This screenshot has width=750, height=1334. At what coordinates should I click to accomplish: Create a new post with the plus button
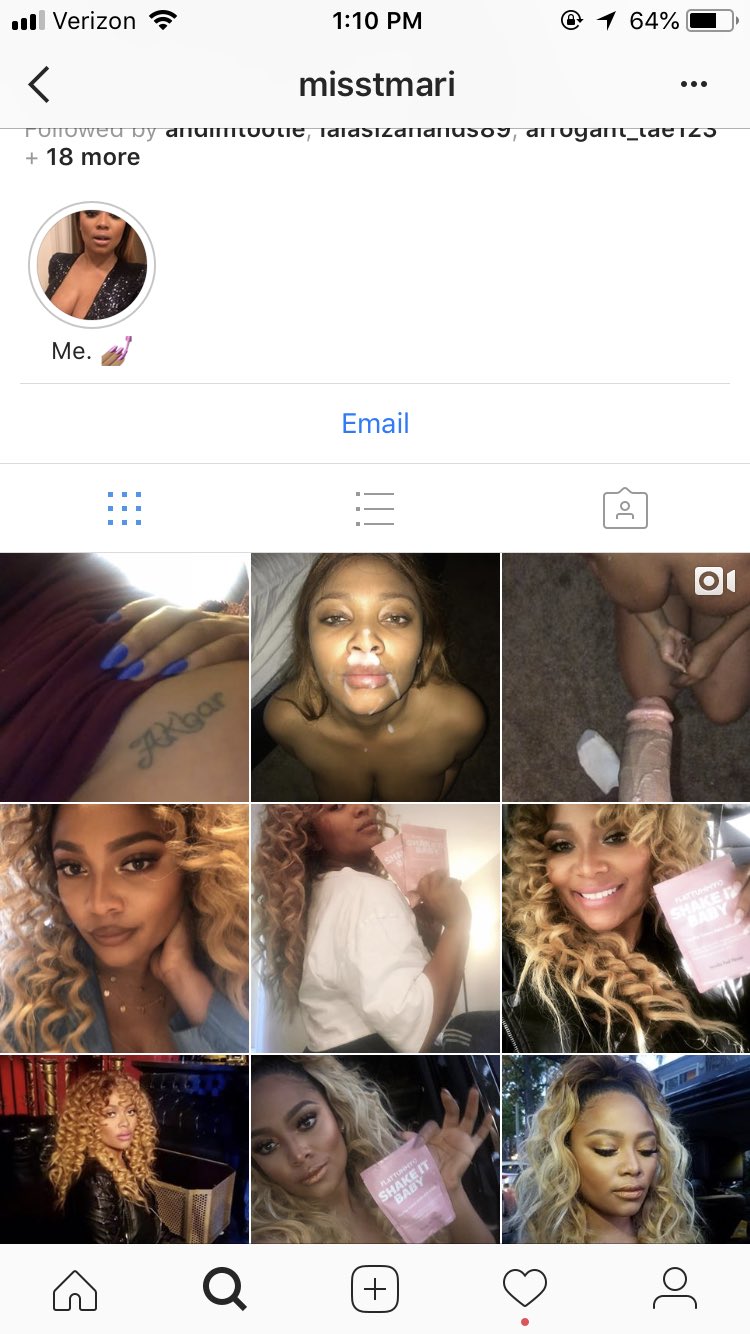tap(375, 1289)
